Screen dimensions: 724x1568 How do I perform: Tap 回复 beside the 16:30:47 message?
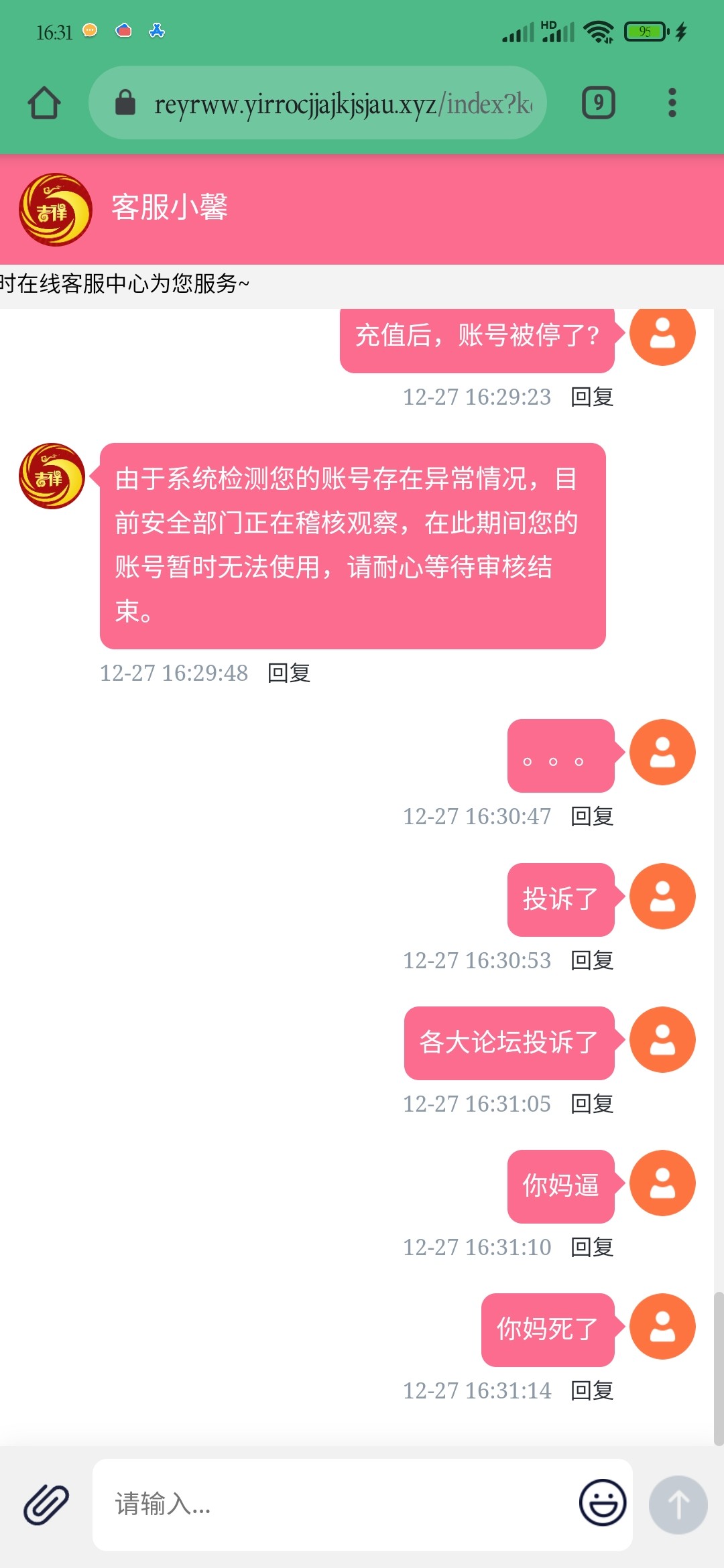pyautogui.click(x=591, y=816)
